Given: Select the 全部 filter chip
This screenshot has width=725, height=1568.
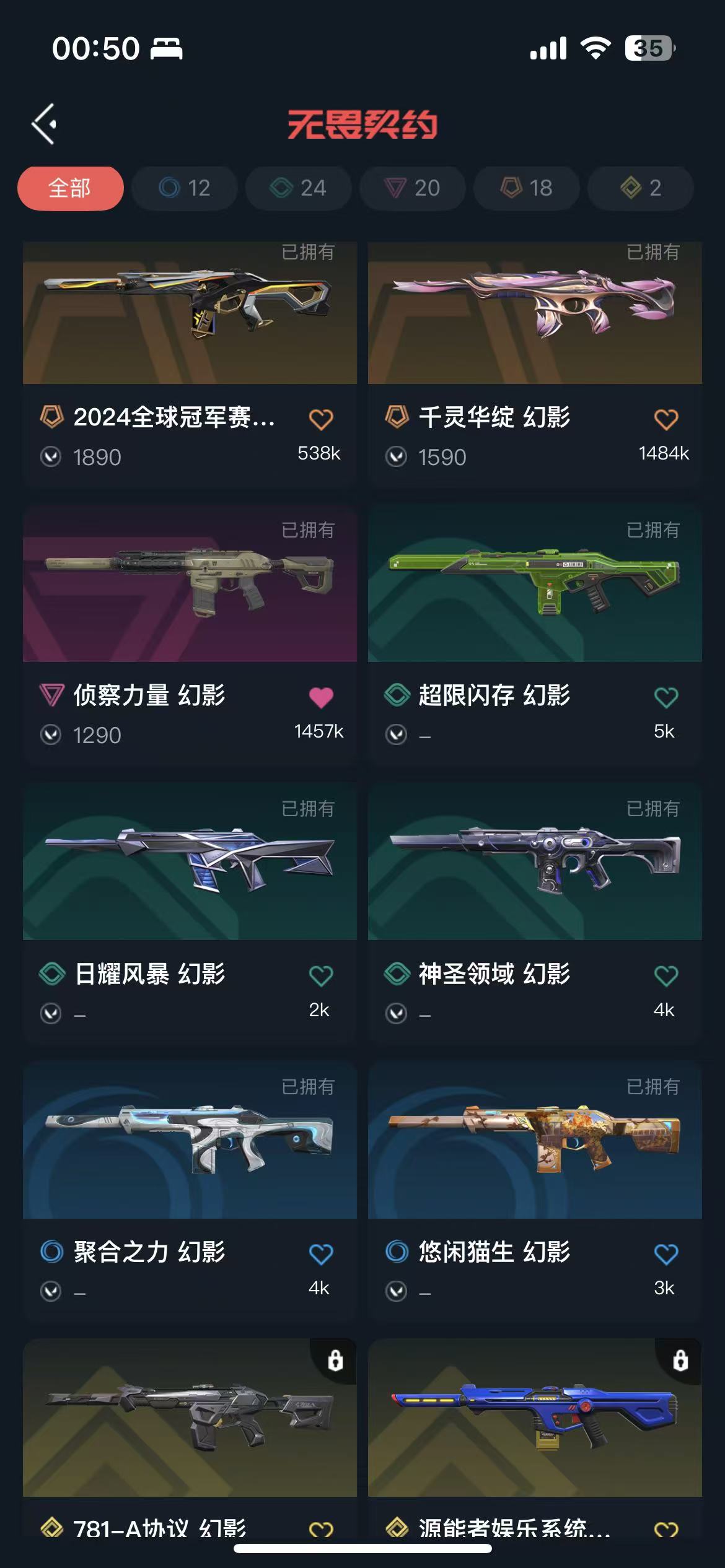Looking at the screenshot, I should [x=70, y=188].
